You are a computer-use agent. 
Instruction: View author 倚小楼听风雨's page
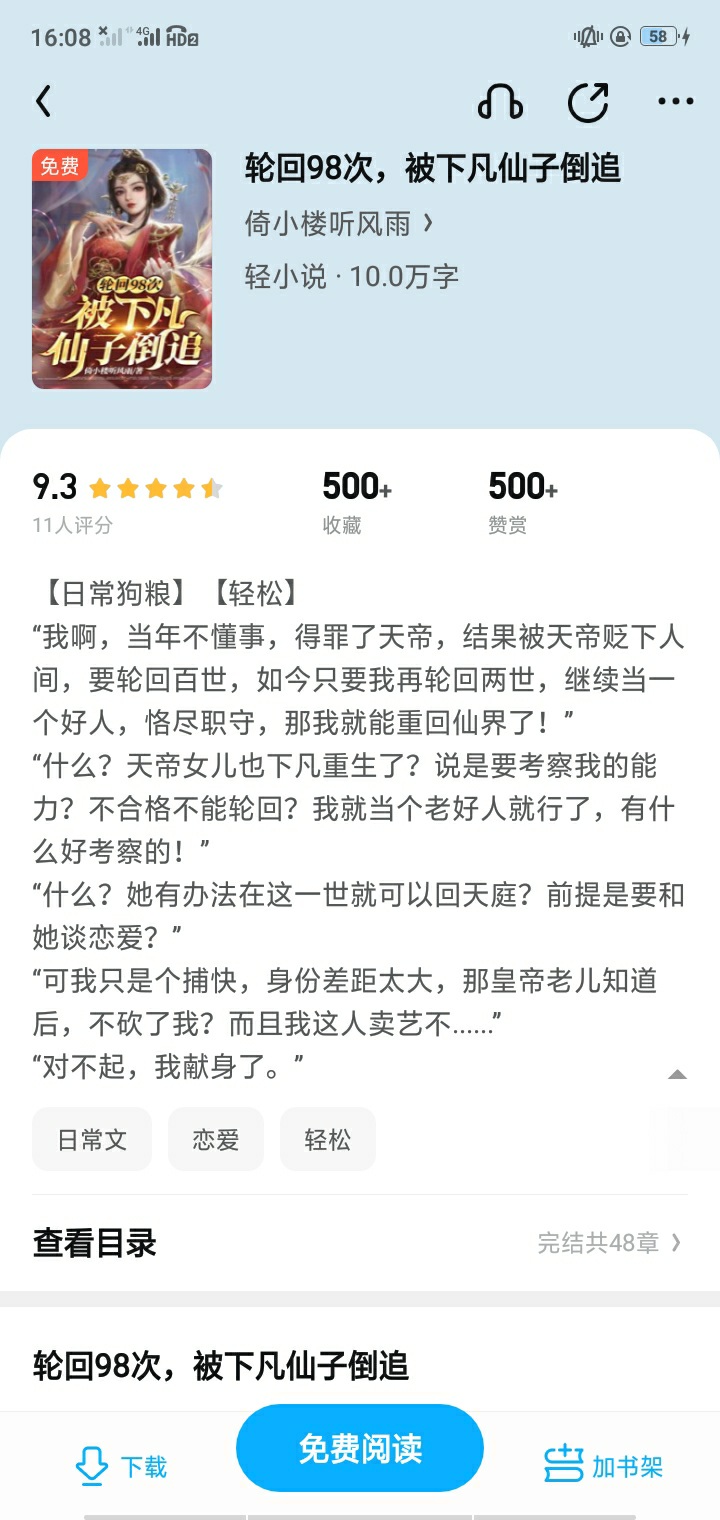tap(339, 223)
